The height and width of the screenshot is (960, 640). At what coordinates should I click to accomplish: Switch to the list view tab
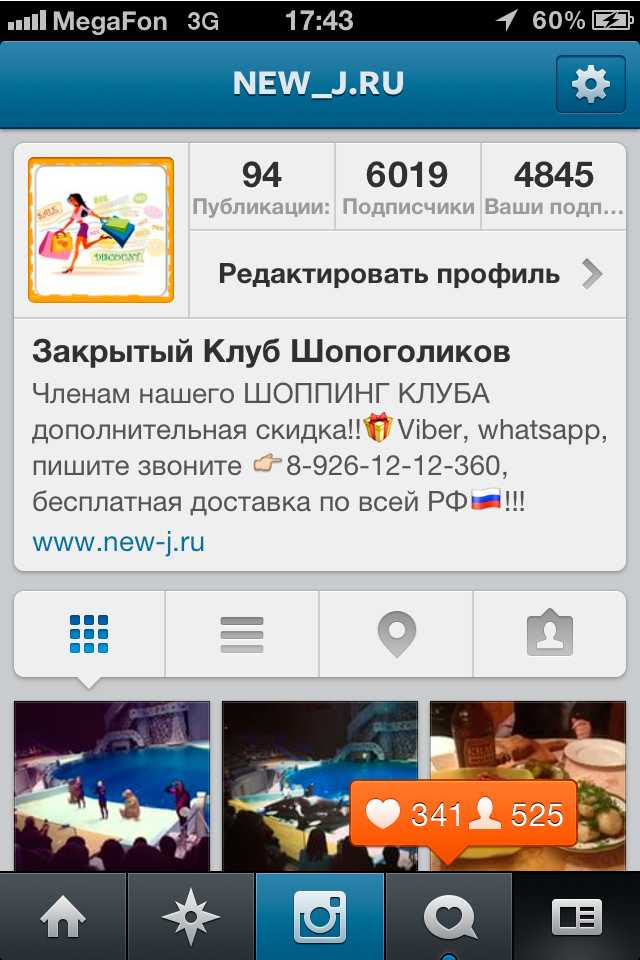241,634
